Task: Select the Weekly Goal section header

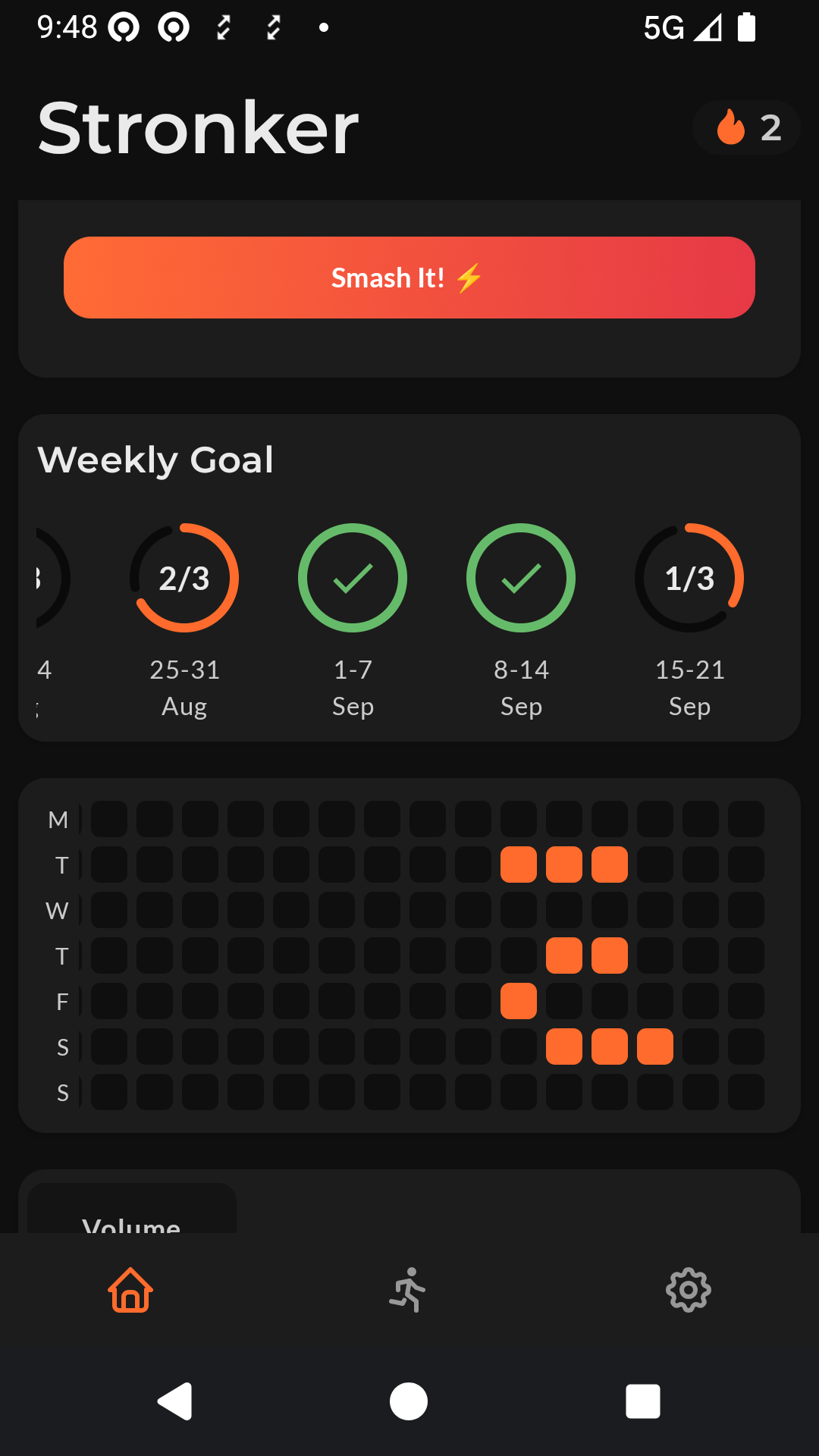Action: (157, 460)
